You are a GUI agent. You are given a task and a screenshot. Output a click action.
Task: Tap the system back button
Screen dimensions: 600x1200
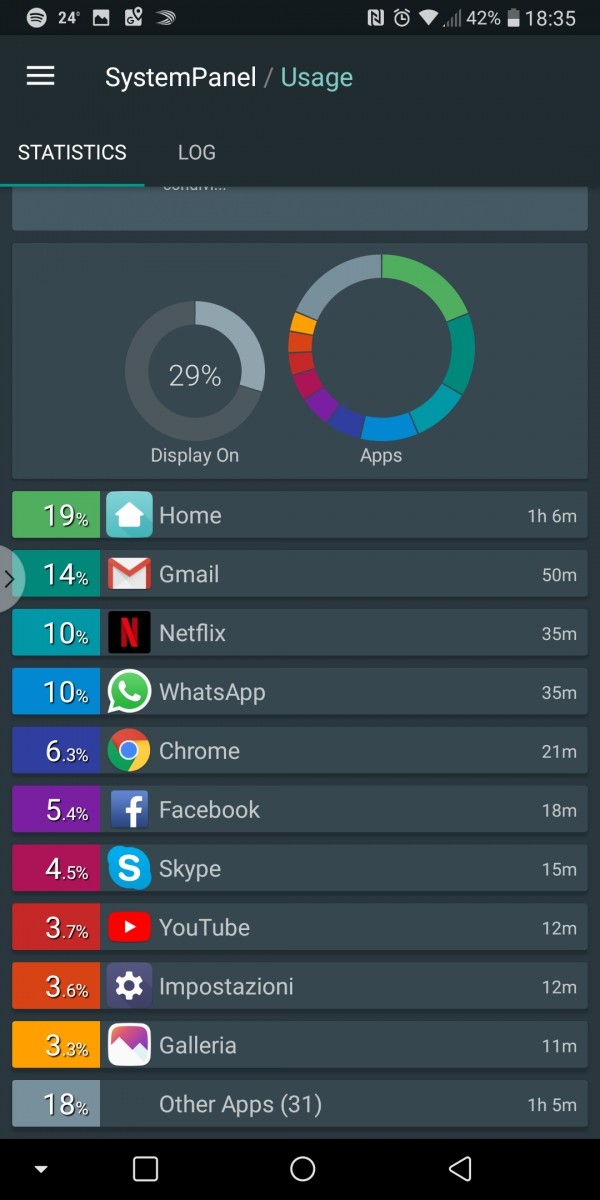459,1168
